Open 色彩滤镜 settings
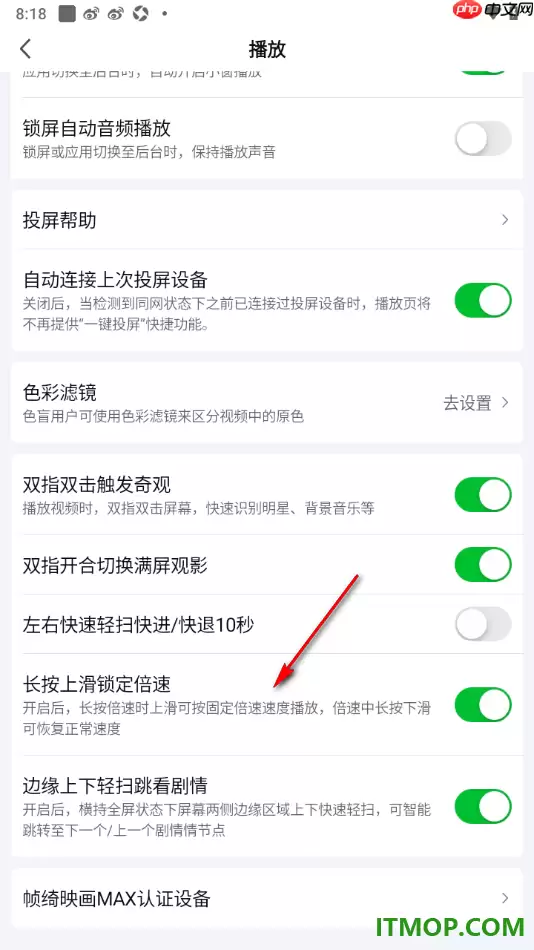Image resolution: width=534 pixels, height=950 pixels. (267, 402)
